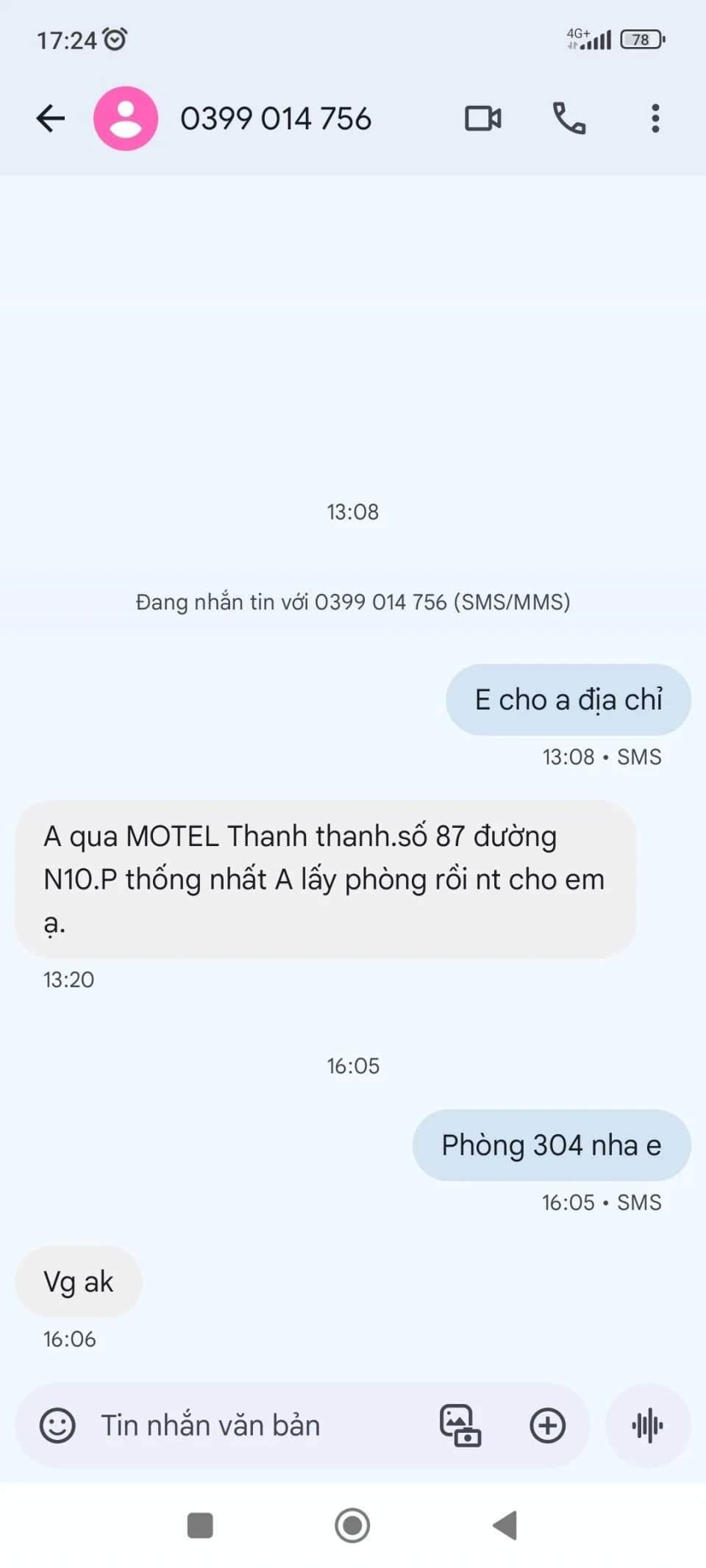The height and width of the screenshot is (1568, 706).
Task: Open recent apps from navigation bar
Action: 200,1525
